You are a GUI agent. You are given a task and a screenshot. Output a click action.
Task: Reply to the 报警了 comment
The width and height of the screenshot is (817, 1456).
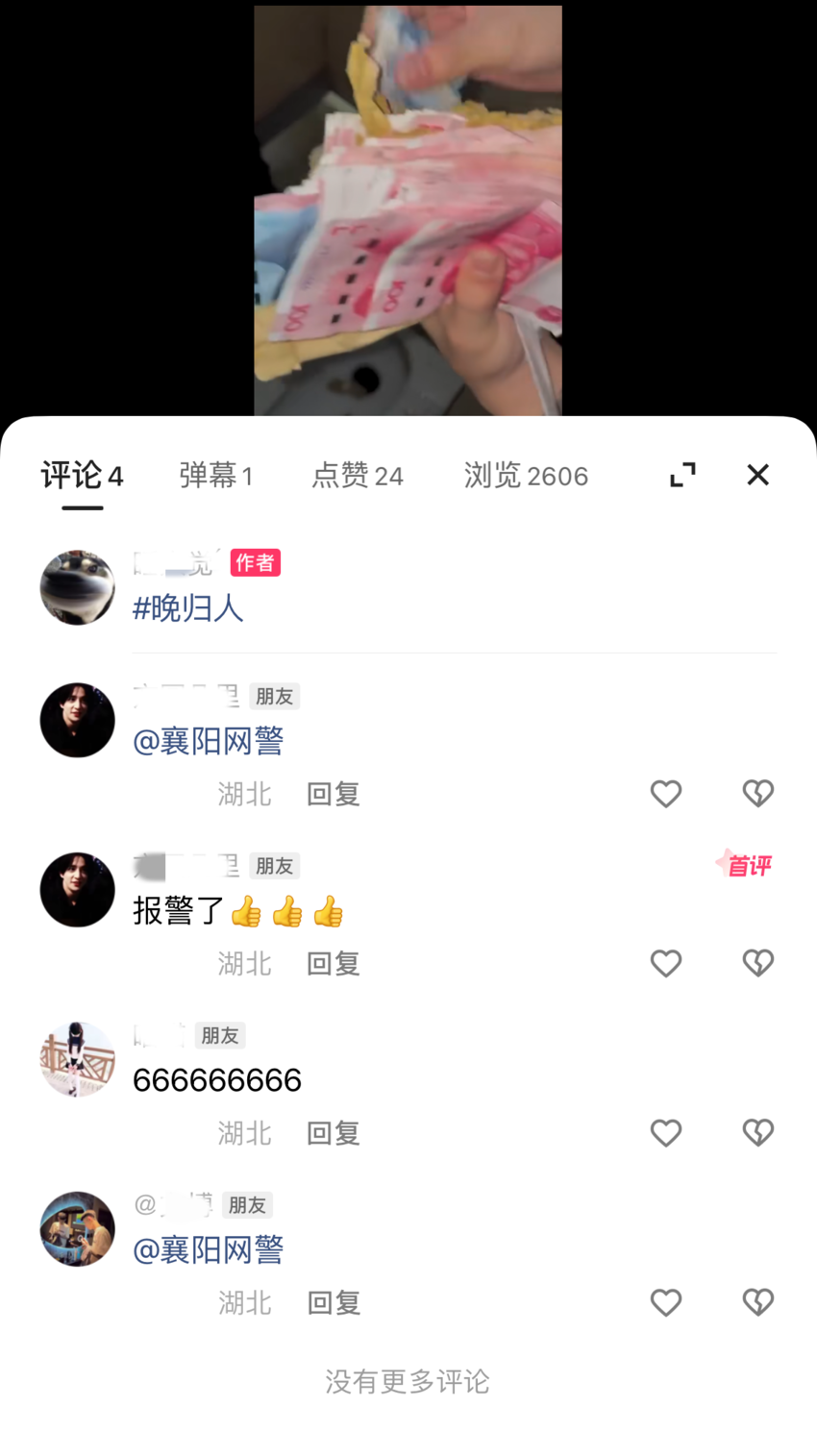(x=333, y=963)
